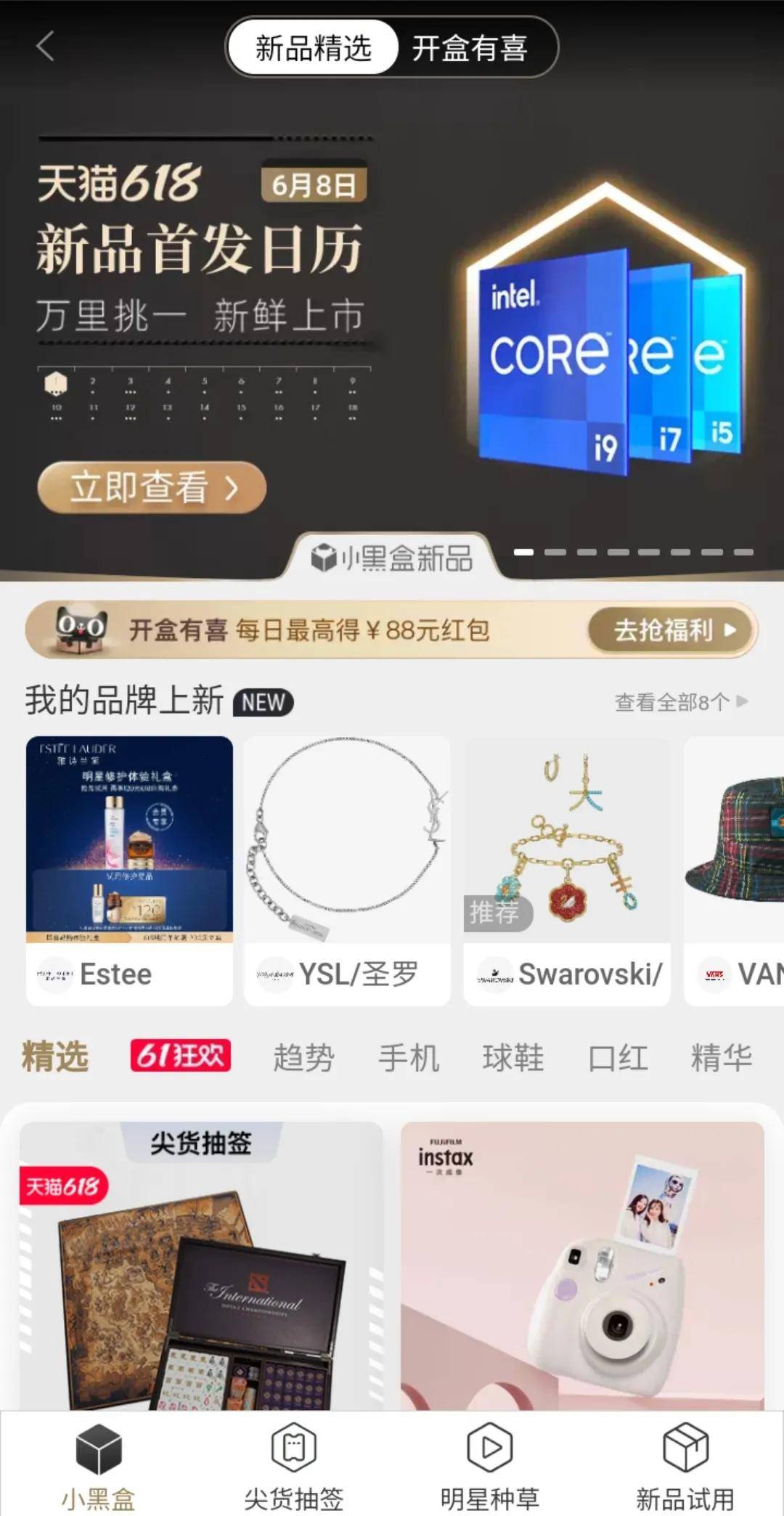The height and width of the screenshot is (1516, 784).
Task: View all 8 brands via 查看全部8个
Action: coord(680,702)
